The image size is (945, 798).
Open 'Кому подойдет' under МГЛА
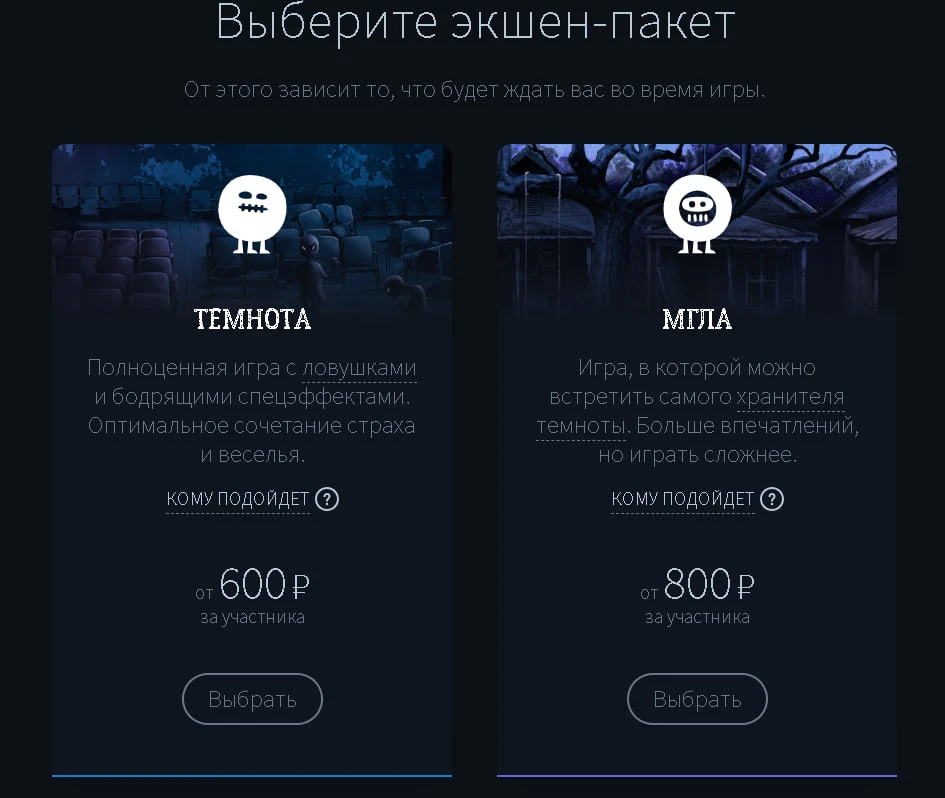tap(683, 499)
